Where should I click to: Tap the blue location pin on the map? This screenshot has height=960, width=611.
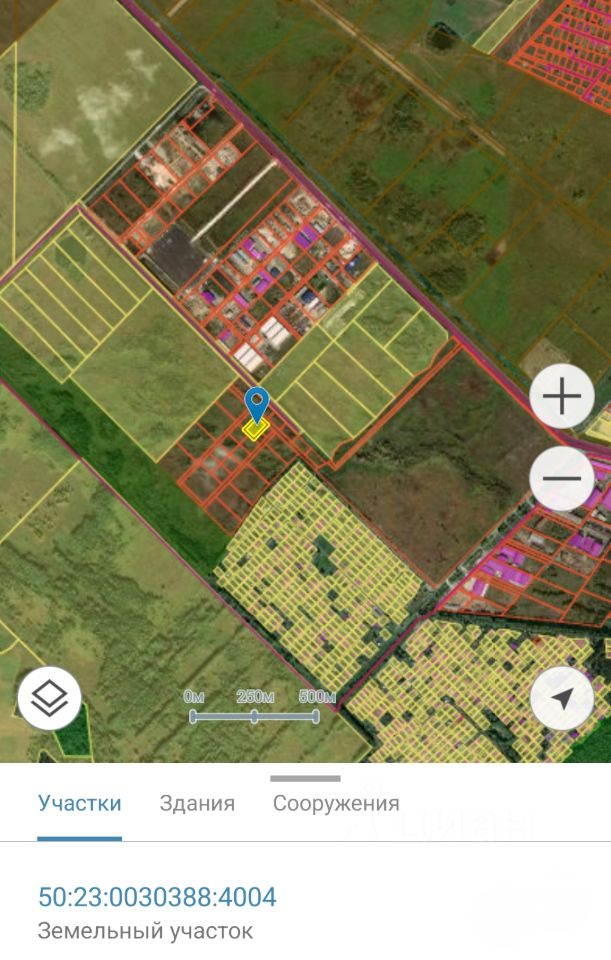tap(257, 405)
